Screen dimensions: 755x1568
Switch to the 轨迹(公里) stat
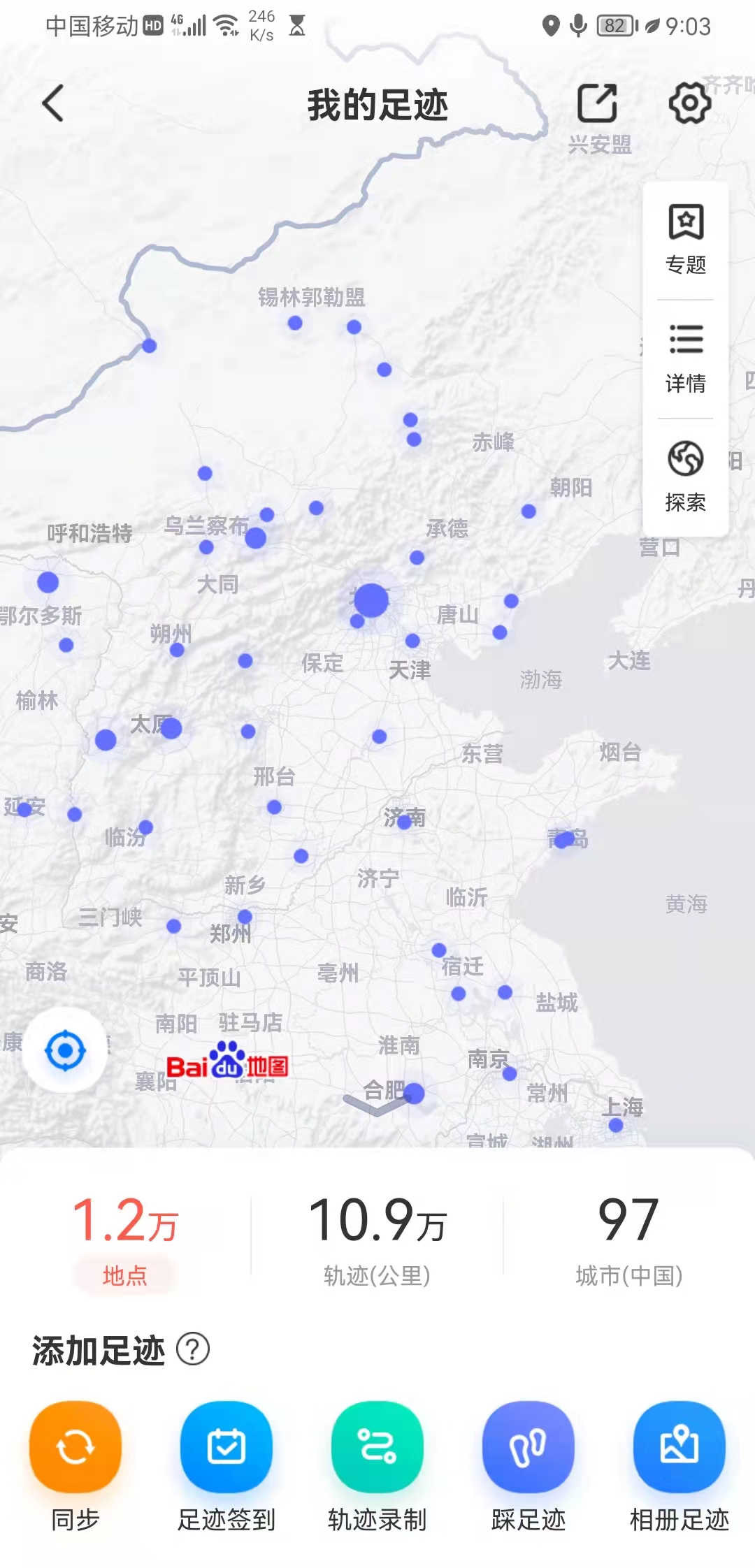377,1240
